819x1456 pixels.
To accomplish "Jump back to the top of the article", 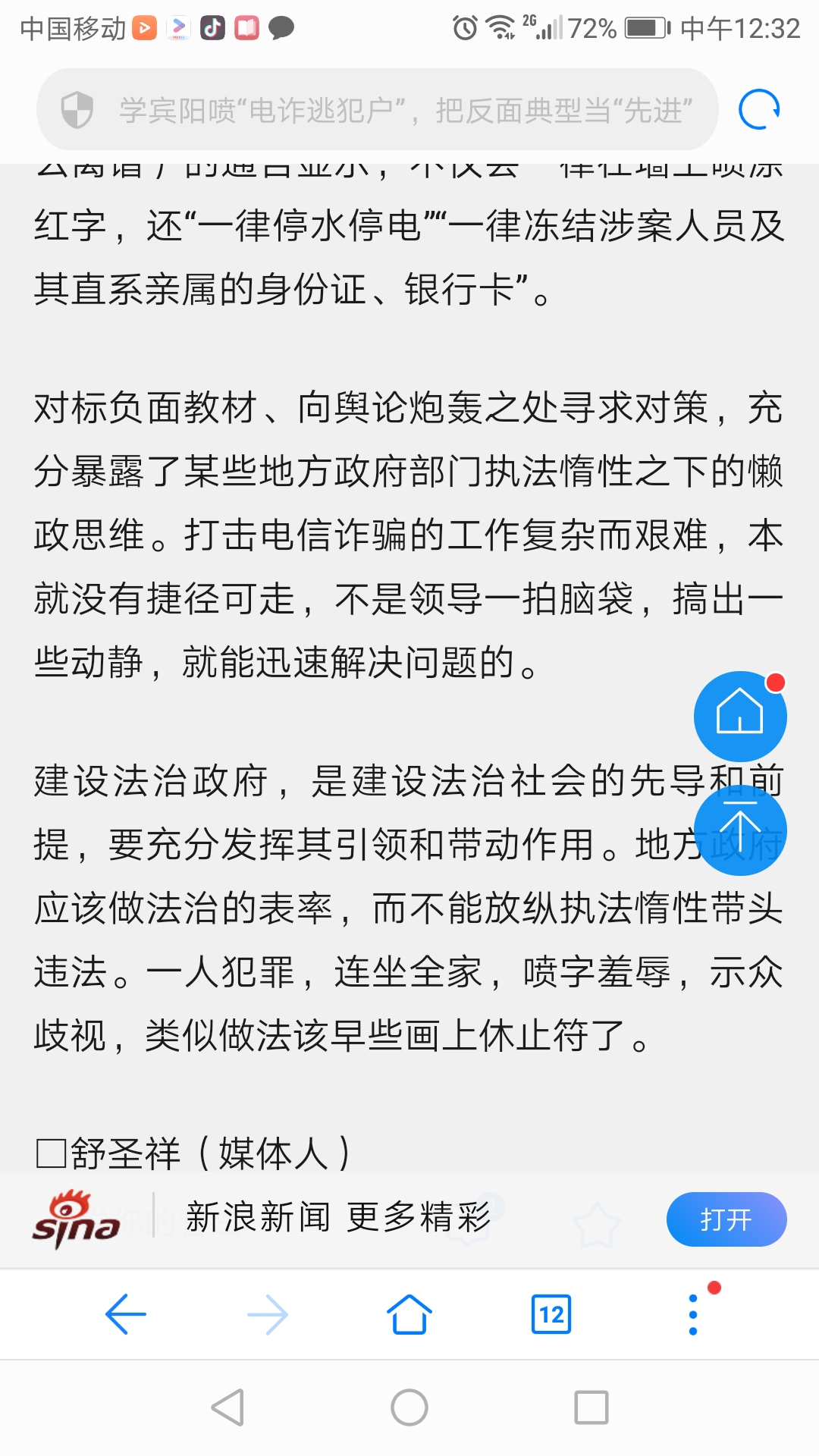I will [739, 829].
